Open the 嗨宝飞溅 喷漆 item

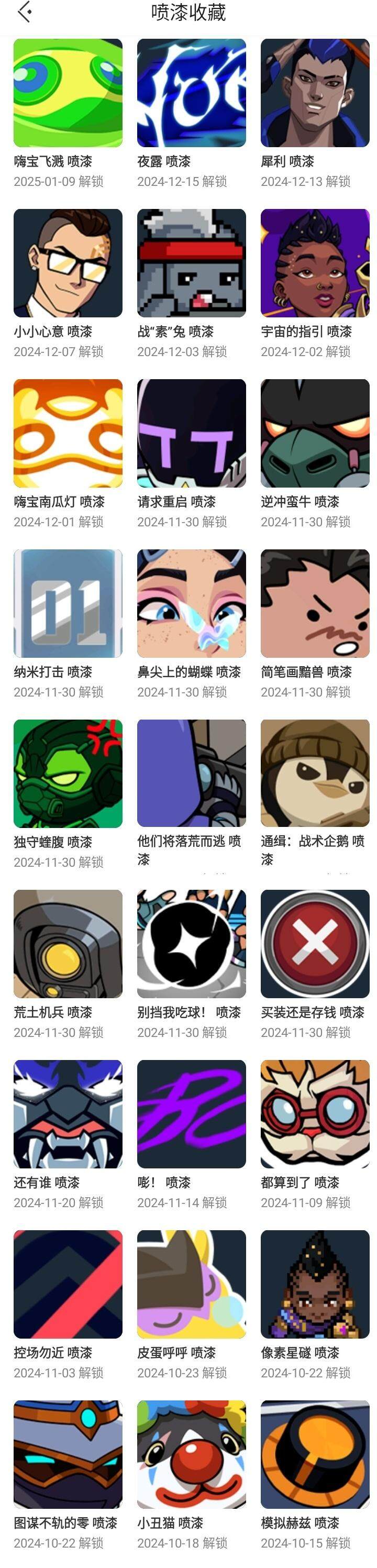point(68,93)
